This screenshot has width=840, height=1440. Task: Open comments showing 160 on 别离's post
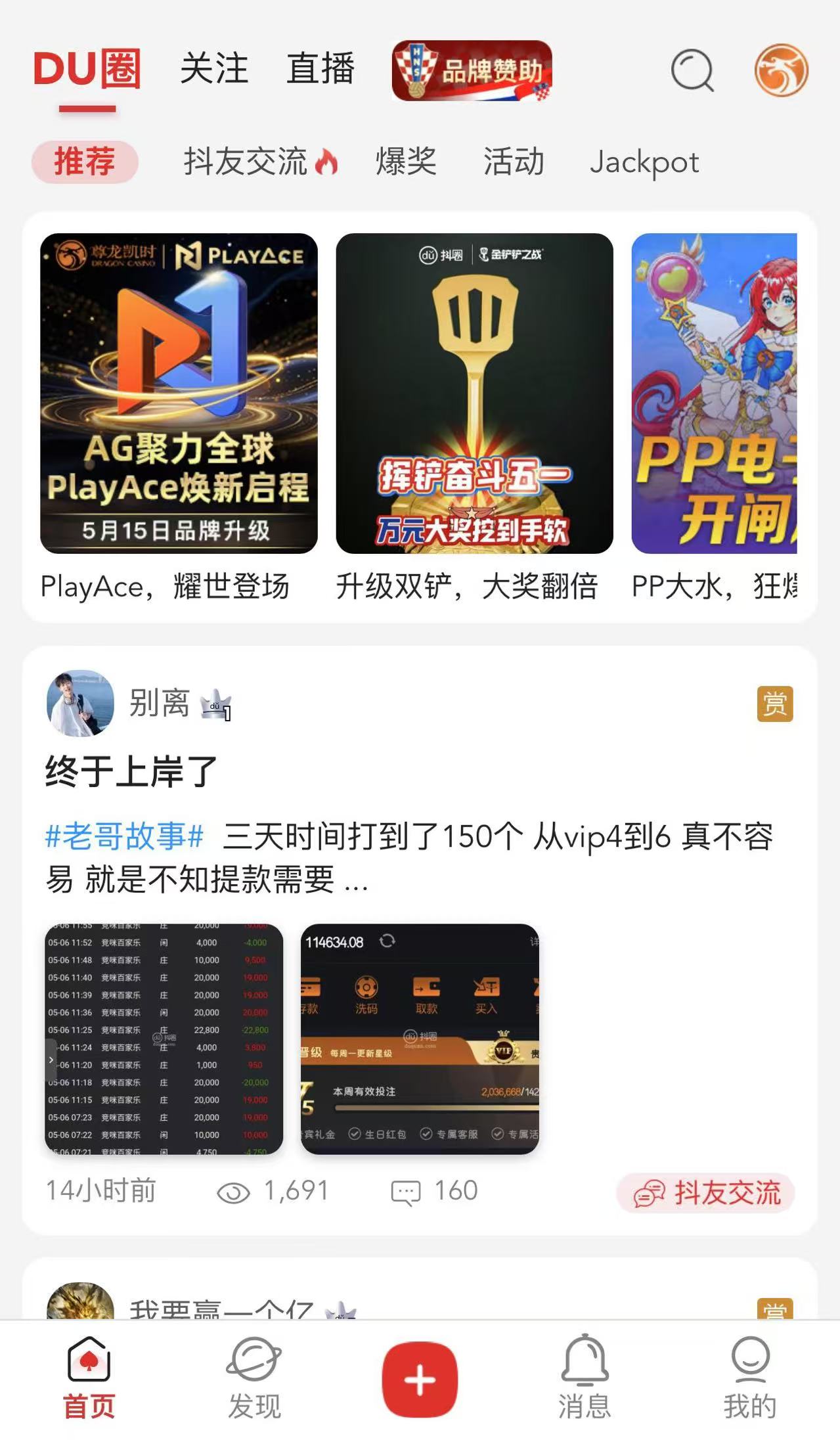[x=435, y=1191]
